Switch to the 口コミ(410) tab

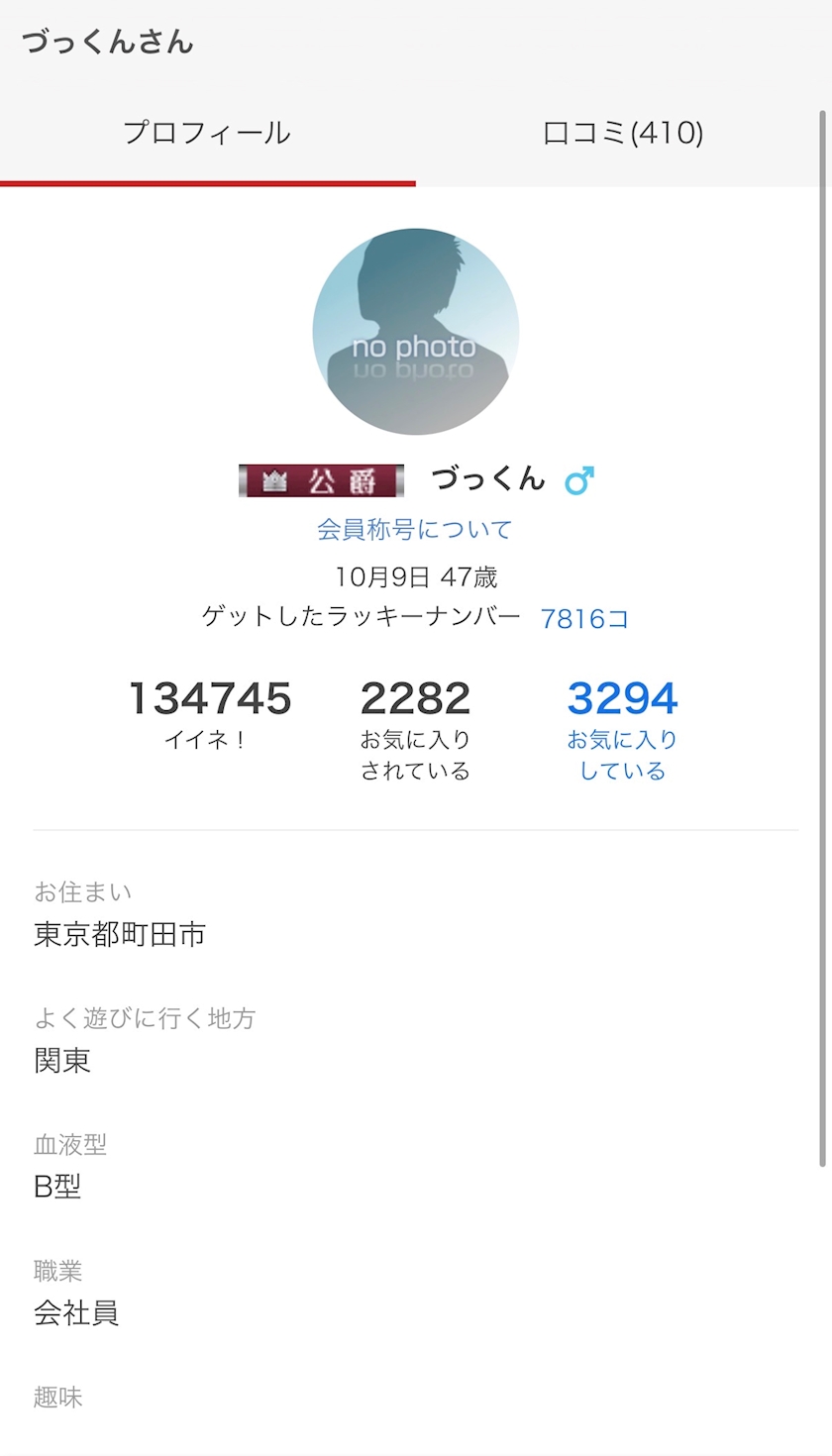click(623, 133)
